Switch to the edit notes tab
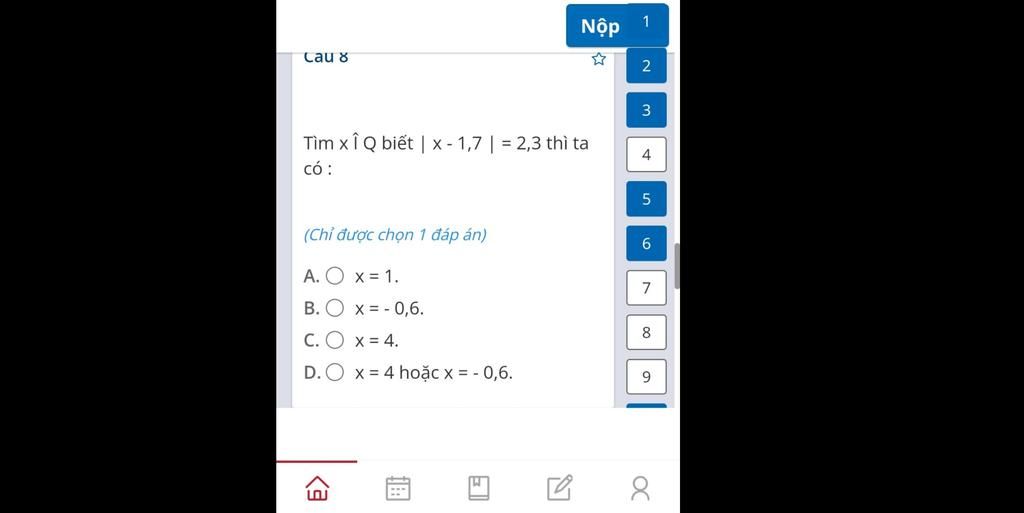 [559, 488]
